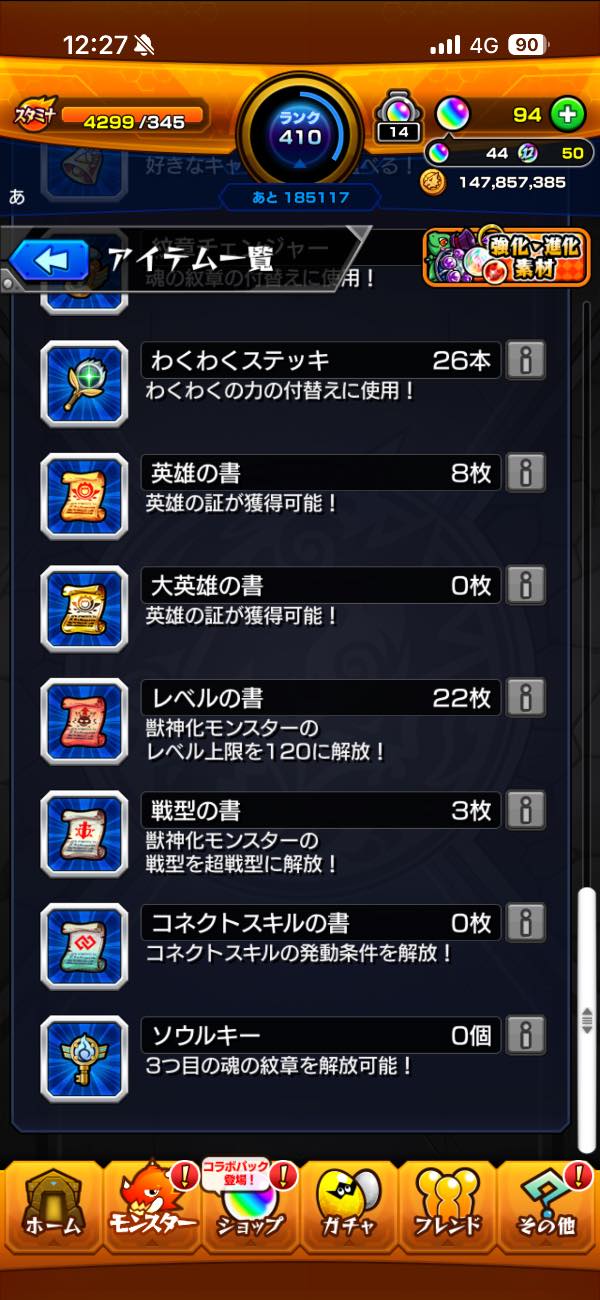600x1300 pixels.
Task: Go back using the blue arrow button
Action: click(x=50, y=261)
